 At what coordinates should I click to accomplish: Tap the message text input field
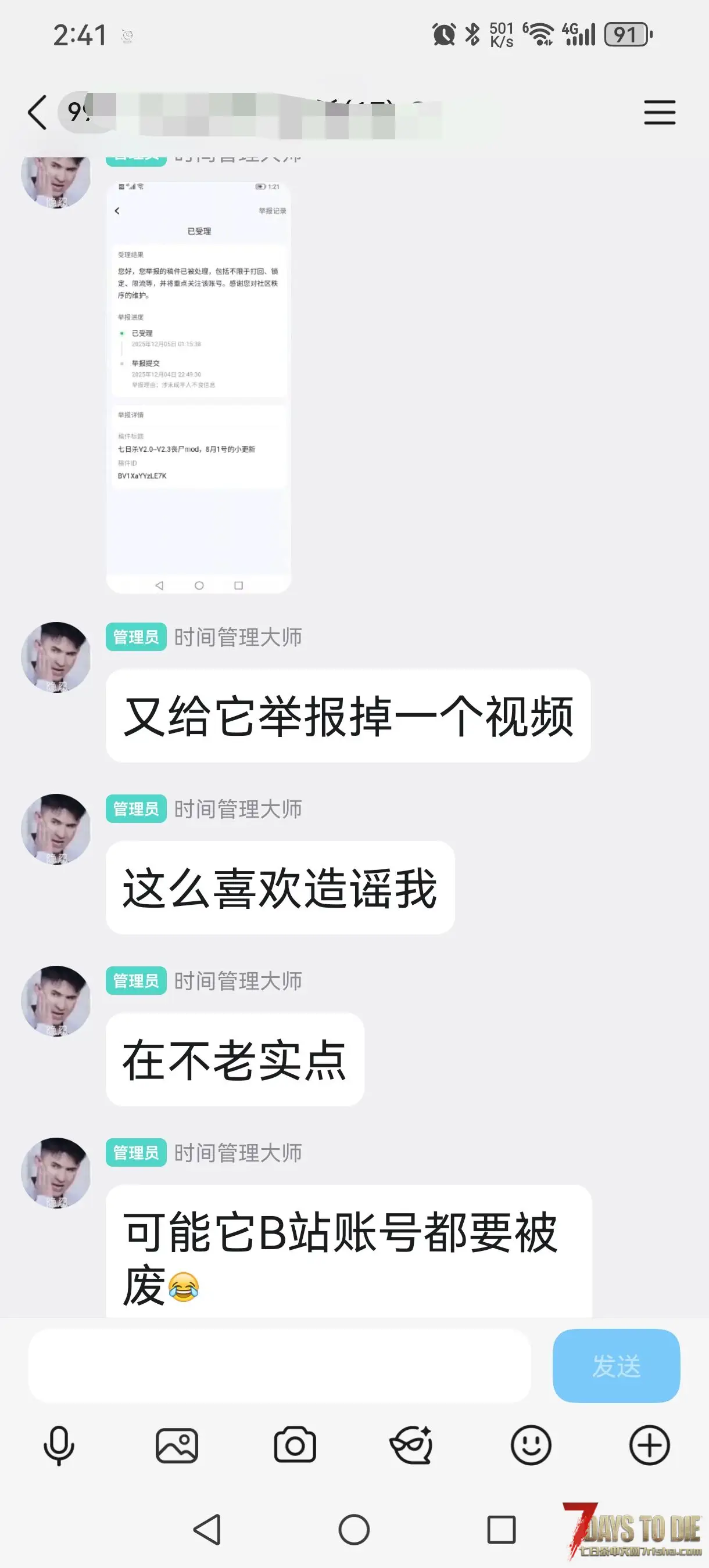point(279,1366)
